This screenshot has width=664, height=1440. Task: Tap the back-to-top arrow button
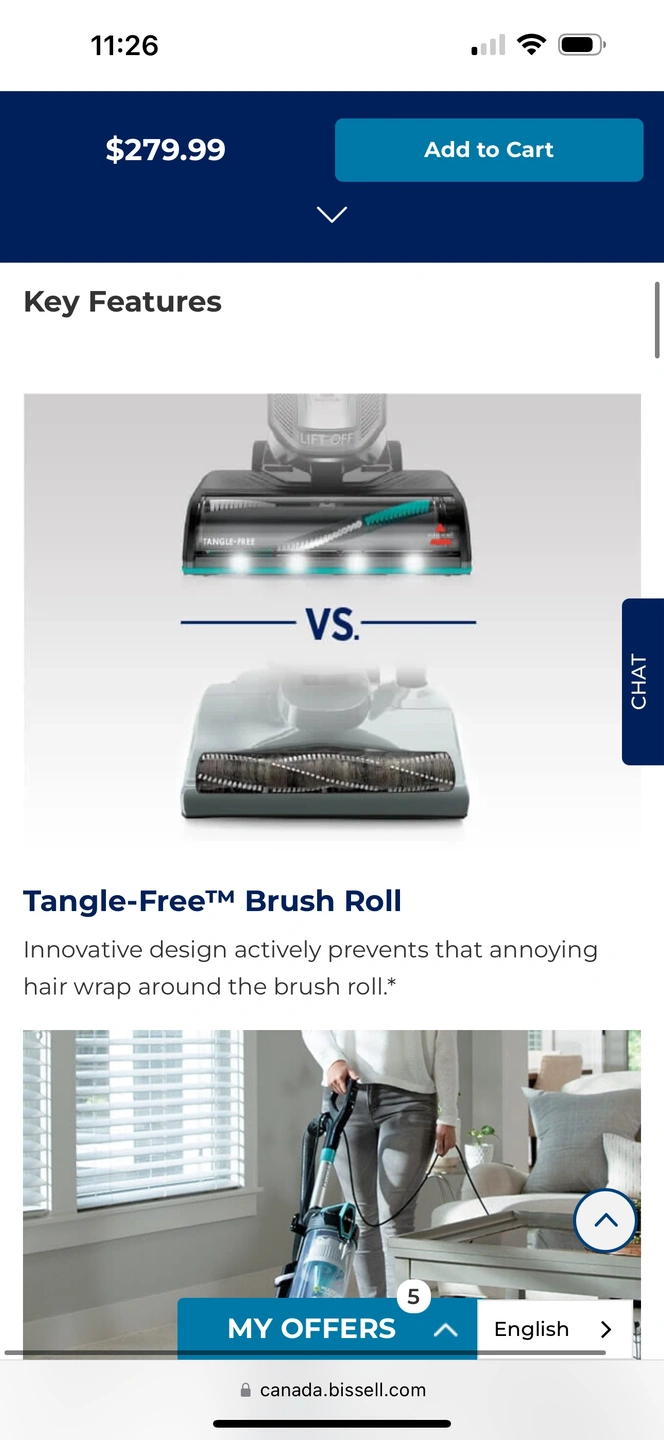click(605, 1221)
